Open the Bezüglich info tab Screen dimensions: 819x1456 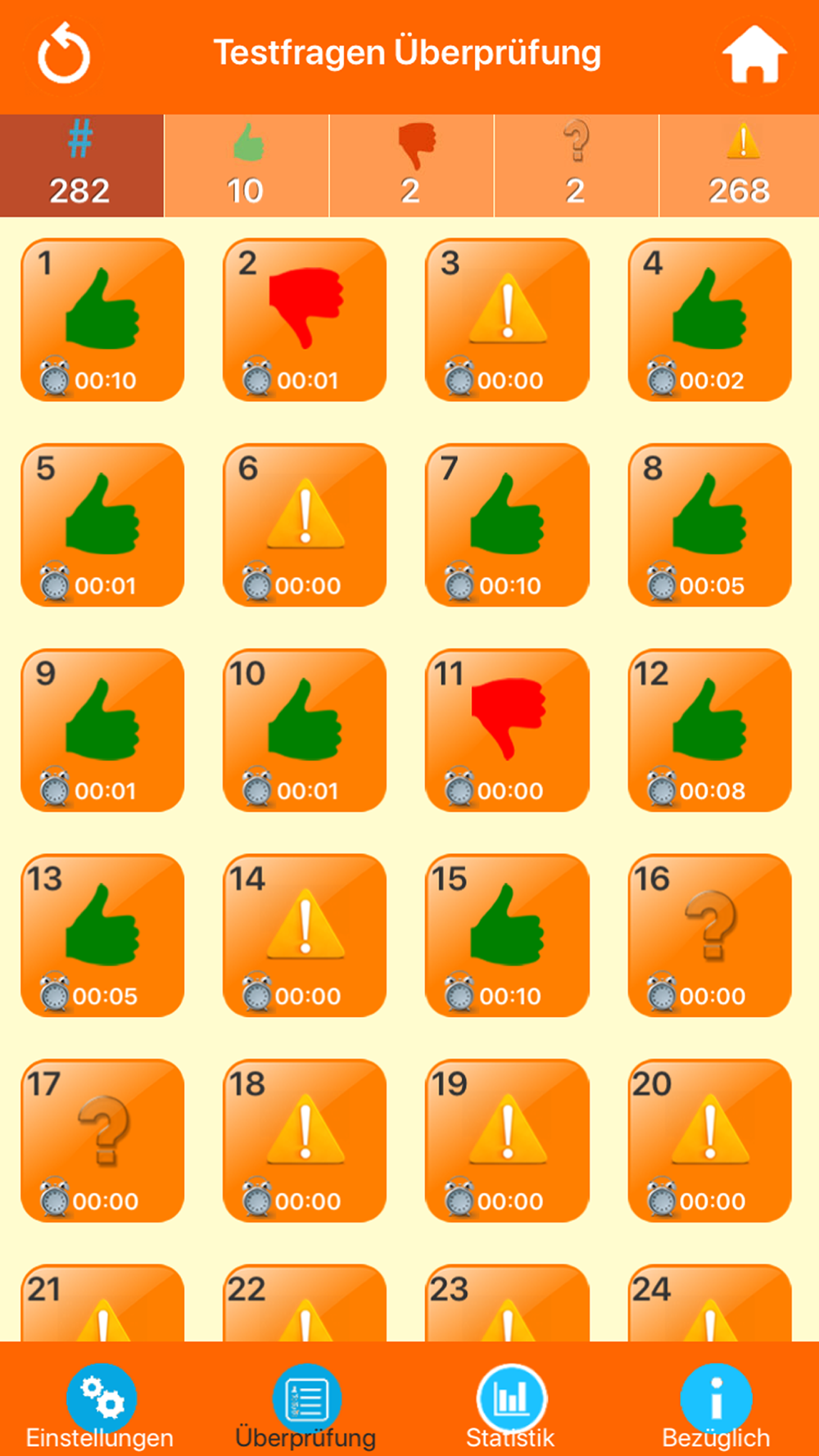(716, 1407)
